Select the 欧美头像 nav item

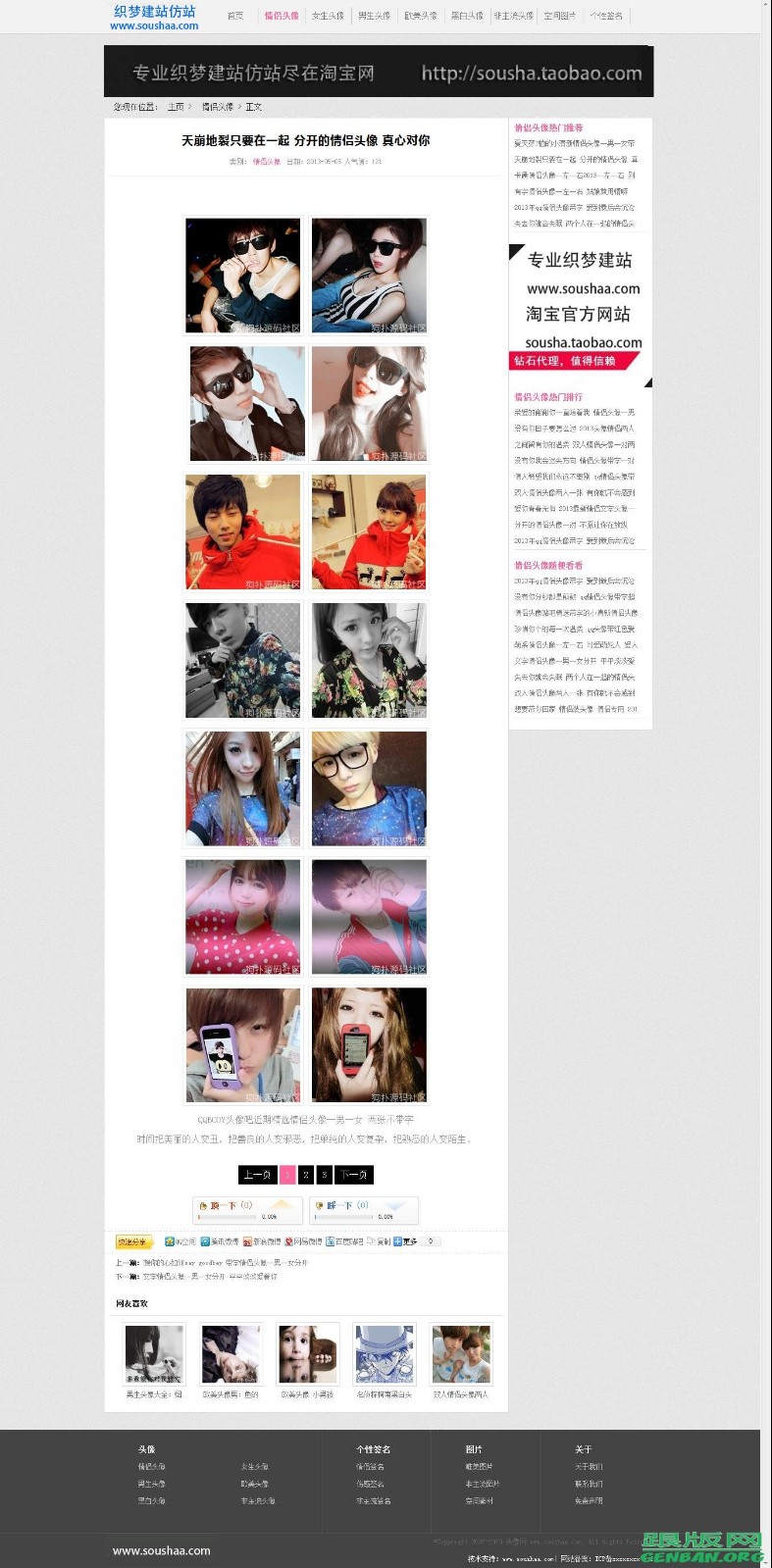421,16
